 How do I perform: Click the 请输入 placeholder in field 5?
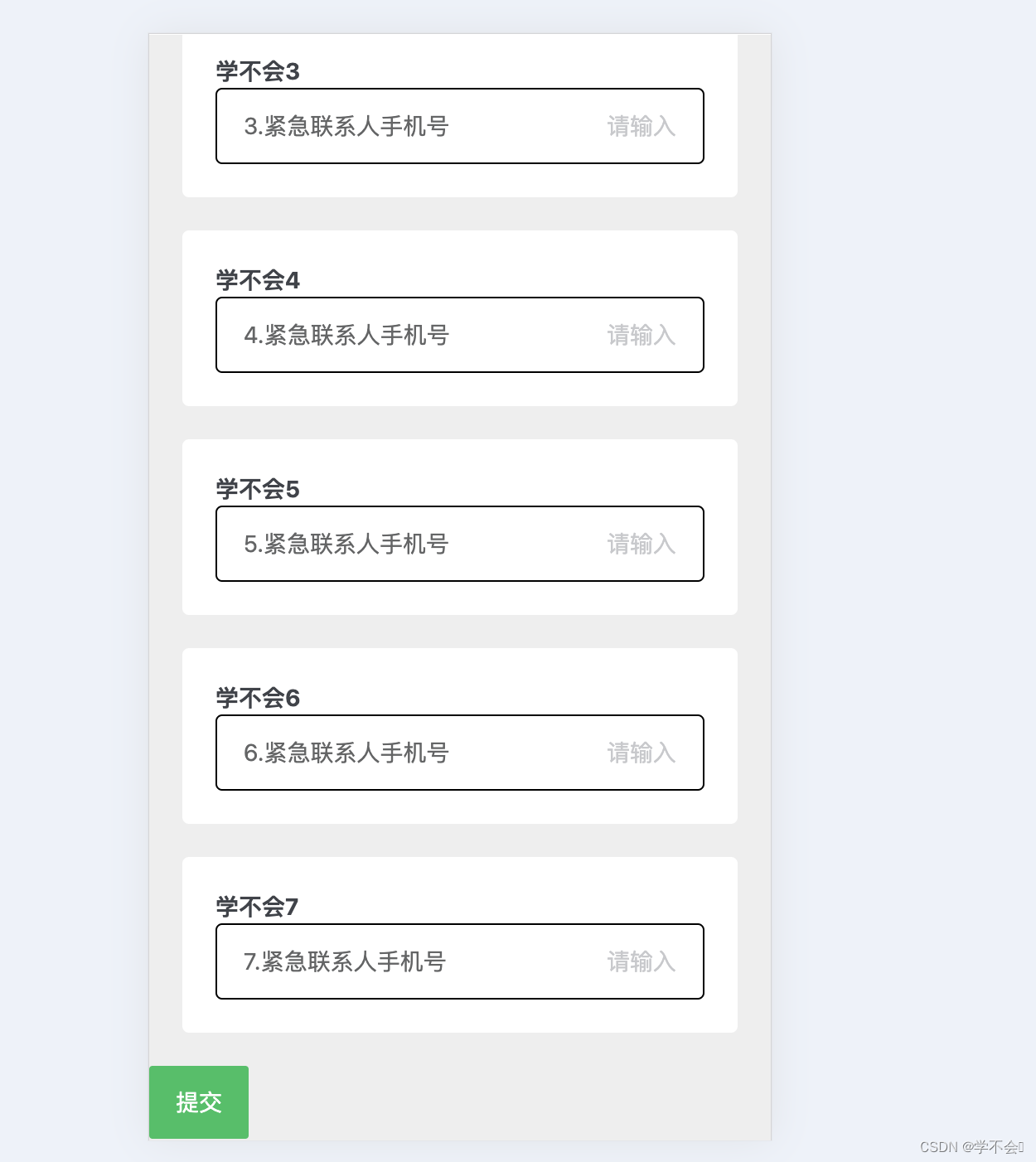pyautogui.click(x=640, y=544)
